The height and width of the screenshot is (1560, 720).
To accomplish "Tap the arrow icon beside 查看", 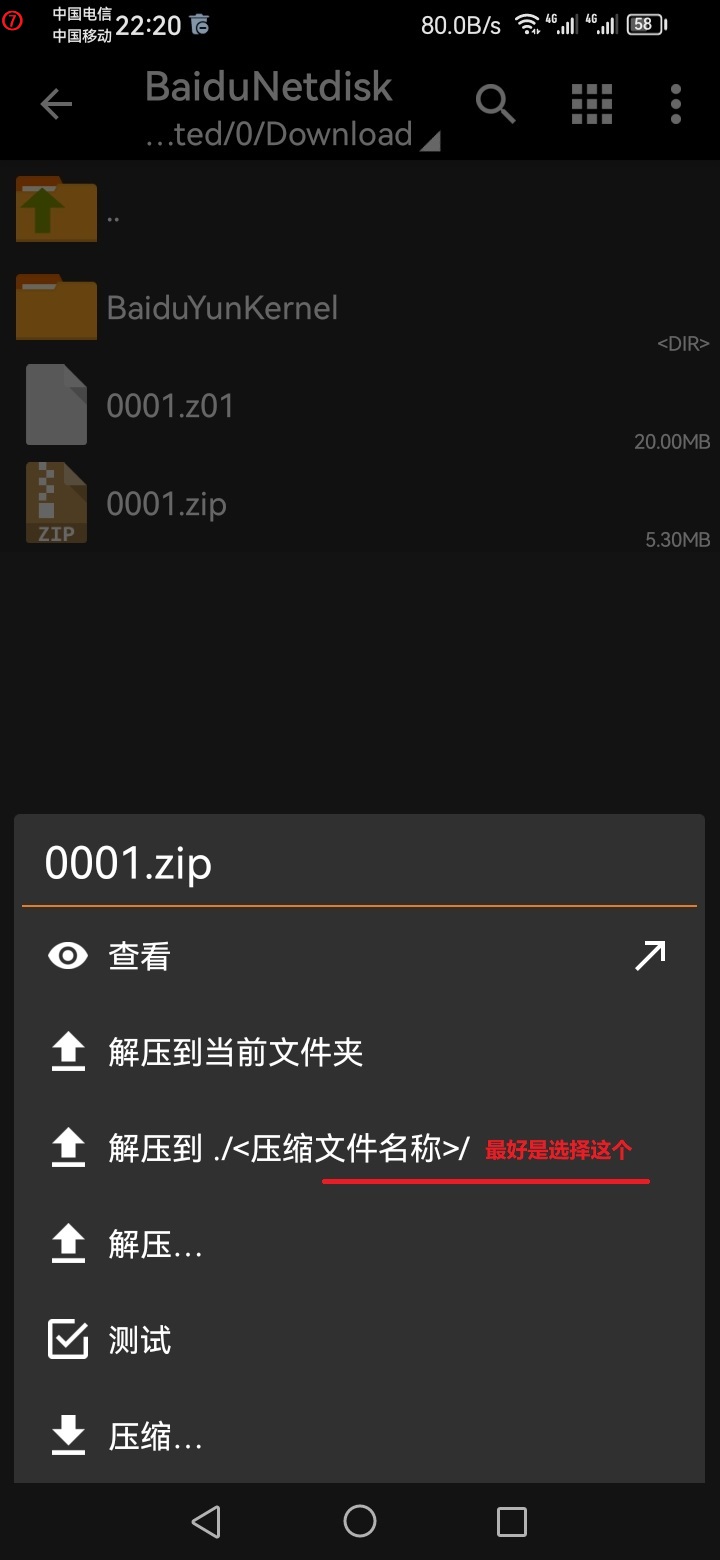I will coord(650,957).
